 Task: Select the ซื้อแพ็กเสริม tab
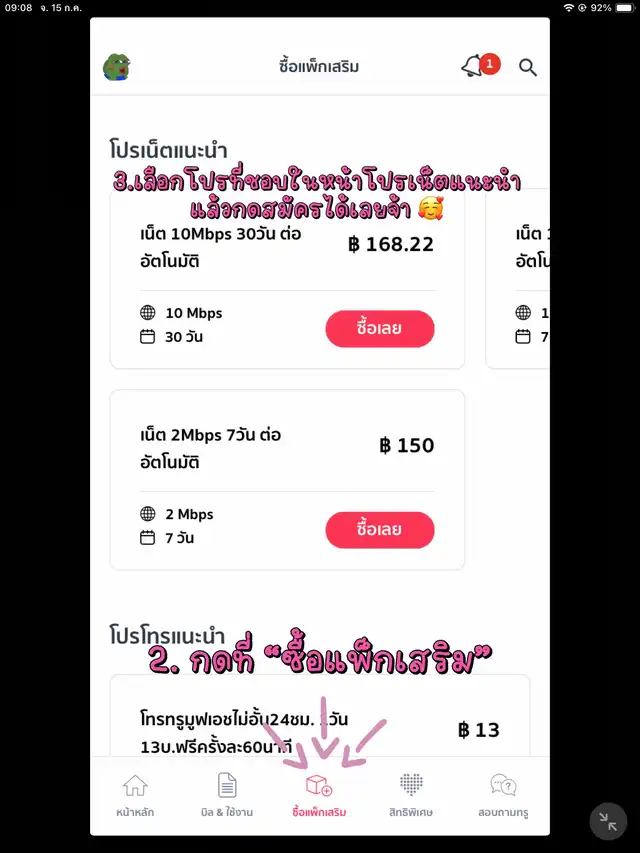click(x=319, y=796)
